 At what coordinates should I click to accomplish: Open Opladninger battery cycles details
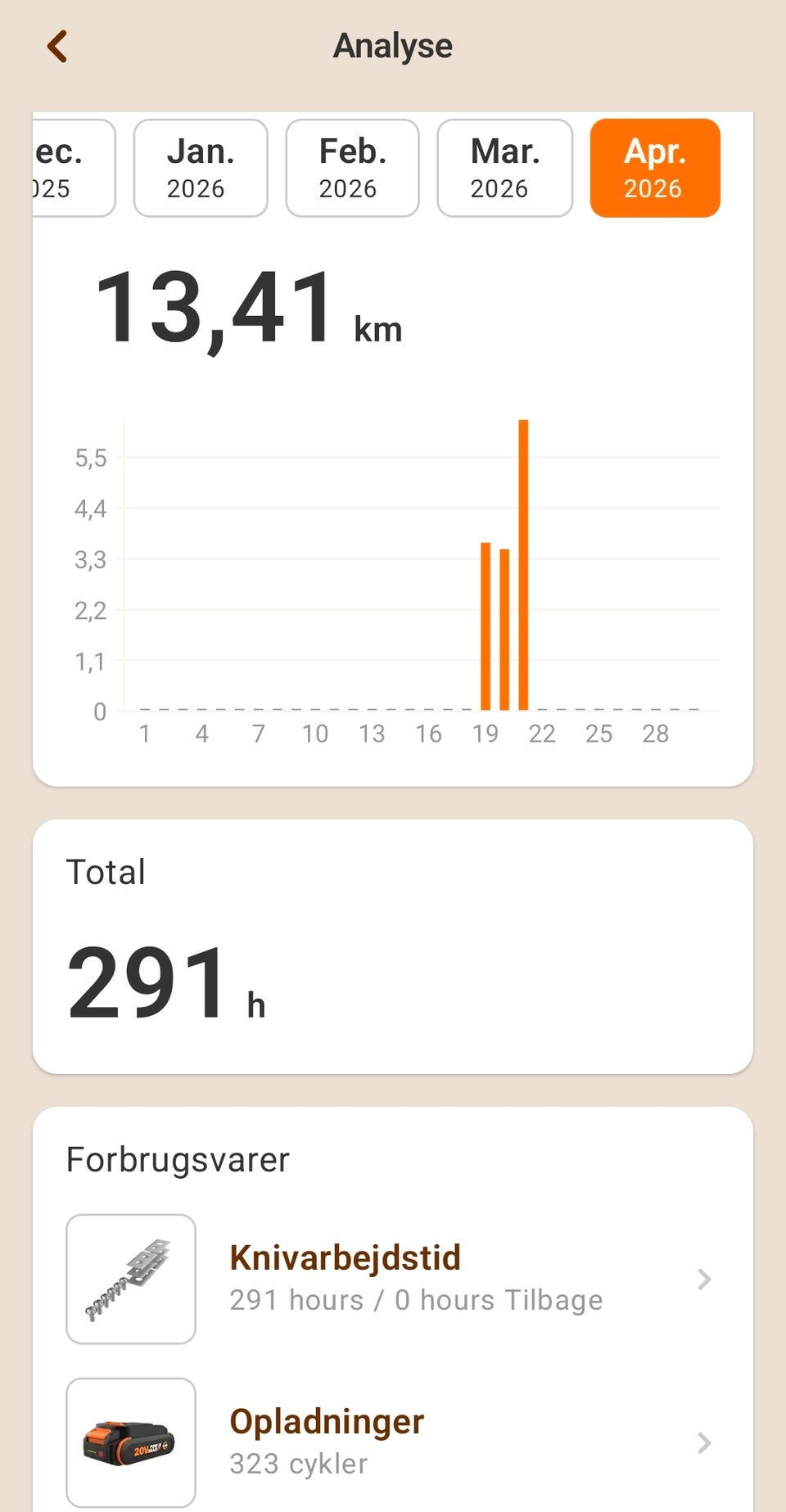[393, 1442]
